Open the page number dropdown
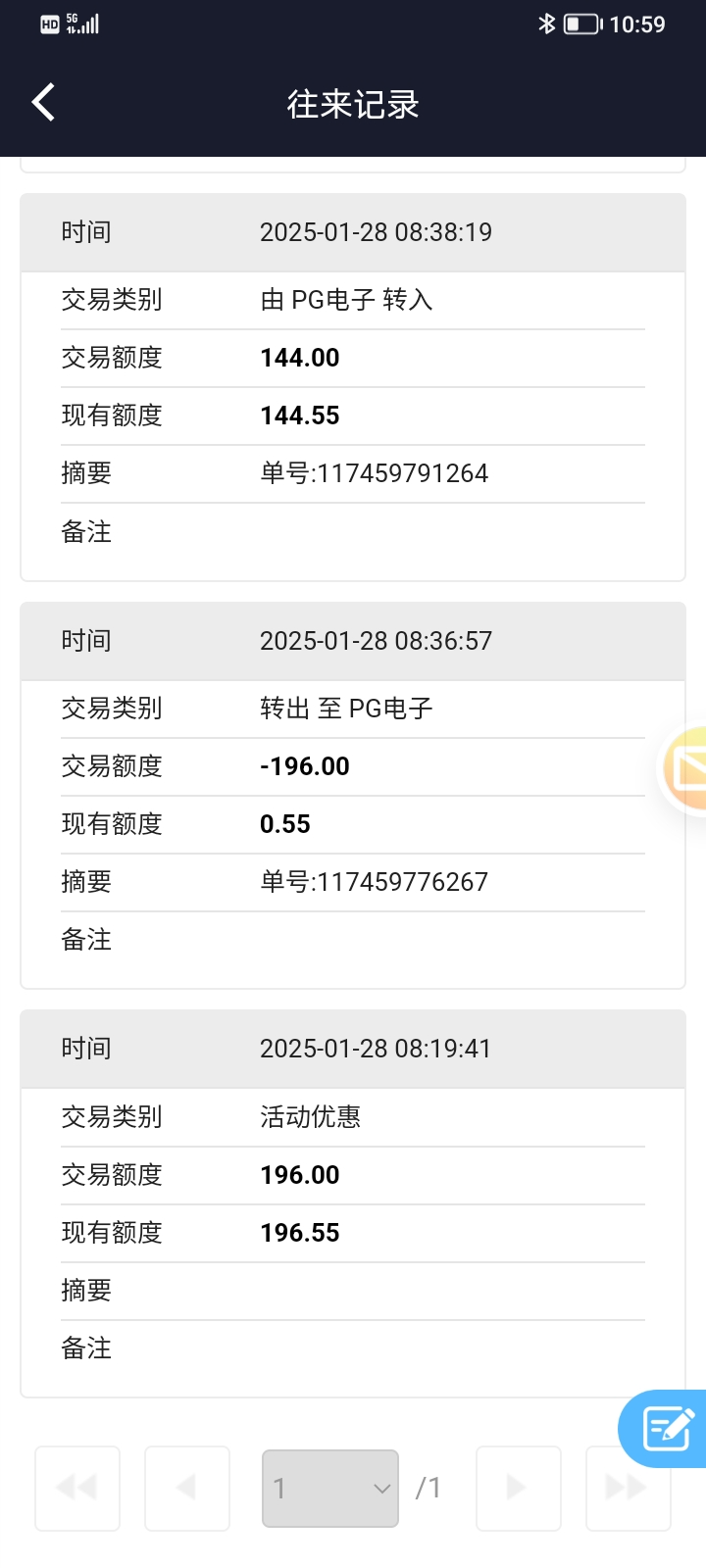The width and height of the screenshot is (706, 1568). click(x=330, y=1488)
